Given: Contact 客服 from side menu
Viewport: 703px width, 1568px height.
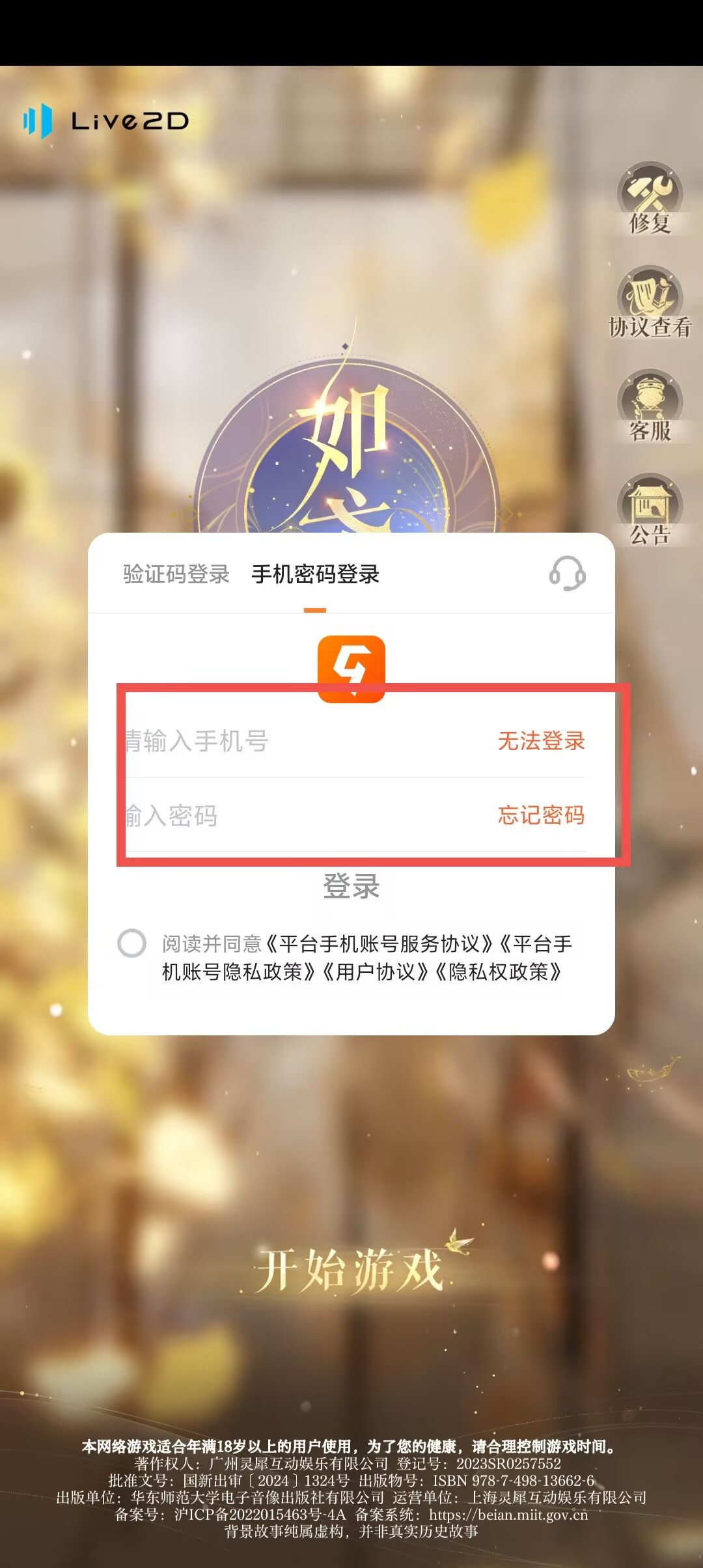Looking at the screenshot, I should pyautogui.click(x=650, y=406).
